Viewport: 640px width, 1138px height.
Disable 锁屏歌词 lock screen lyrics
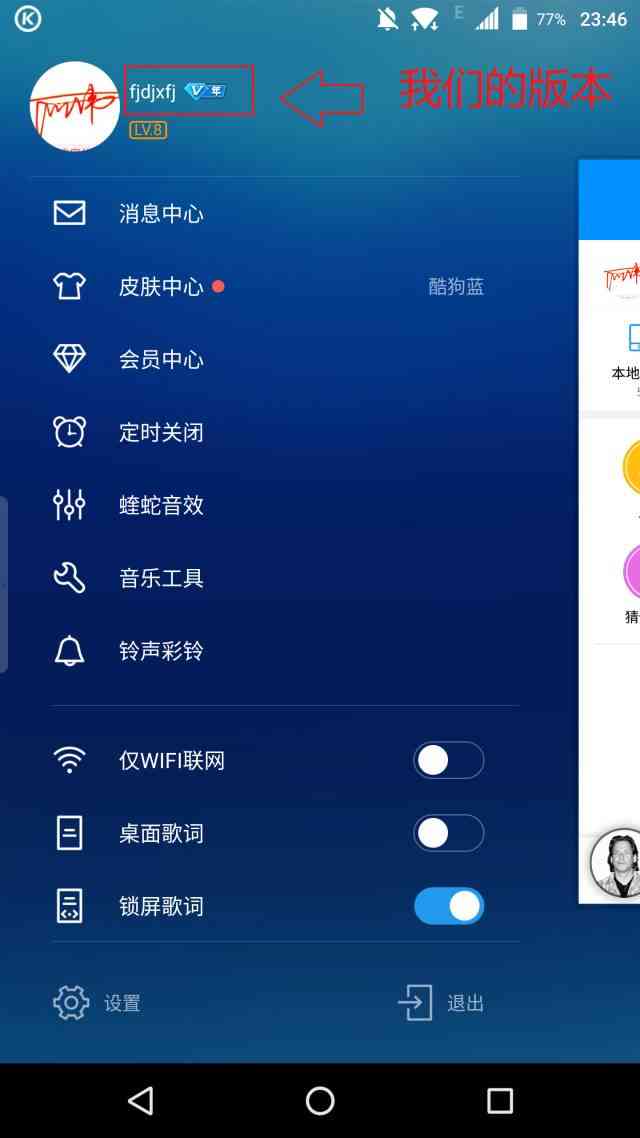coord(448,906)
